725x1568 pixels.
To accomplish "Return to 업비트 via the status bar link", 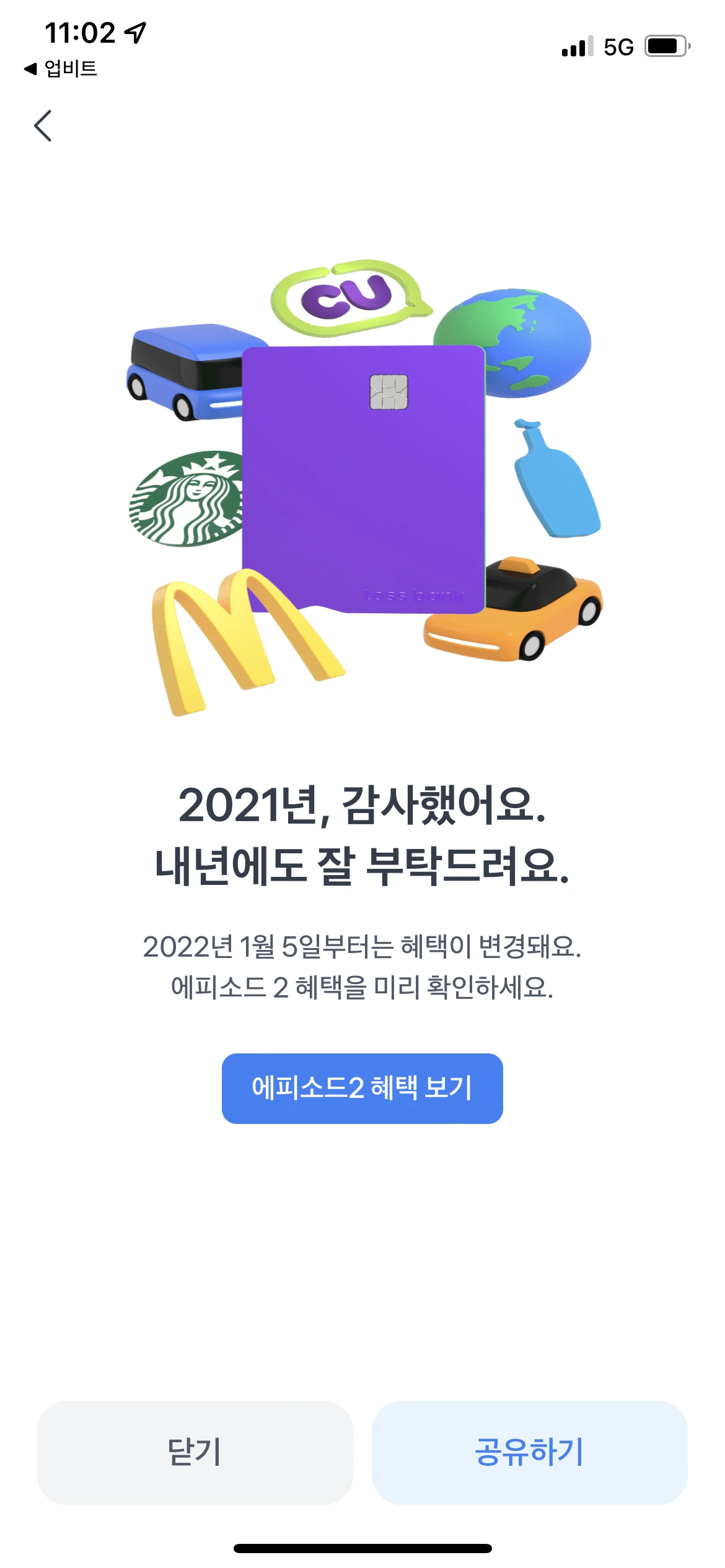I will (62, 68).
